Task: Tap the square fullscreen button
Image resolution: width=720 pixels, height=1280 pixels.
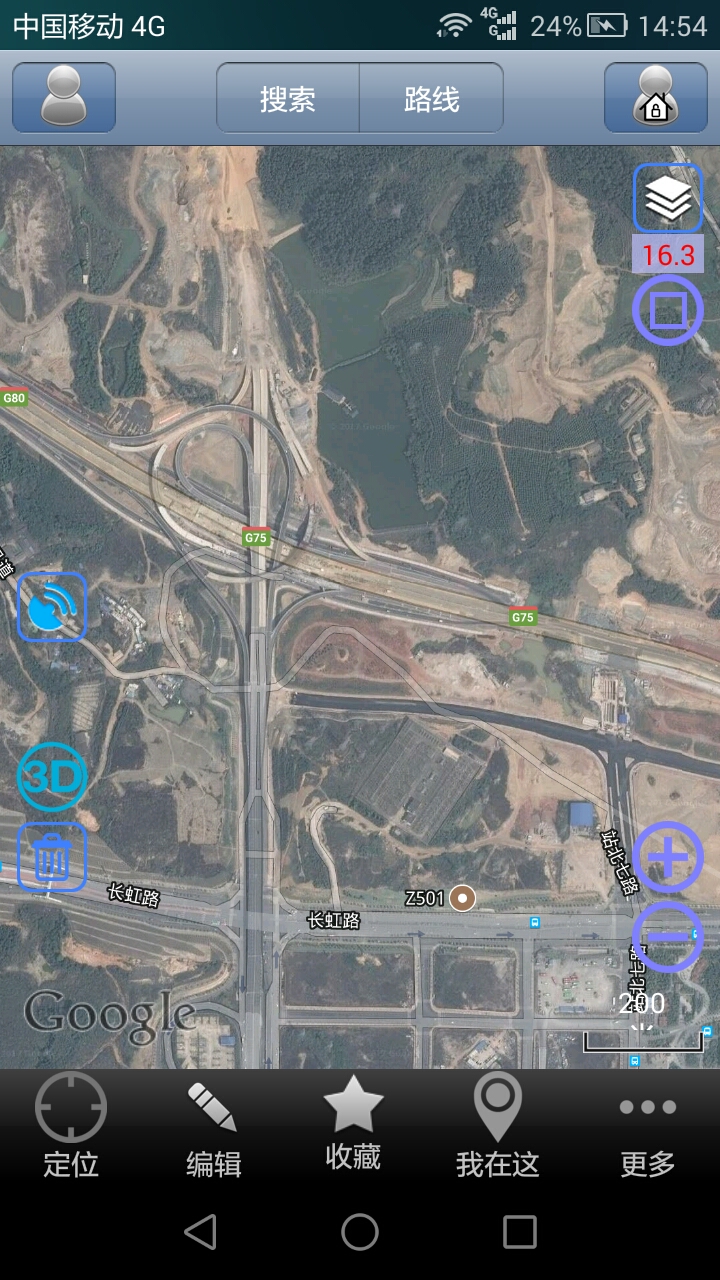Action: [668, 311]
